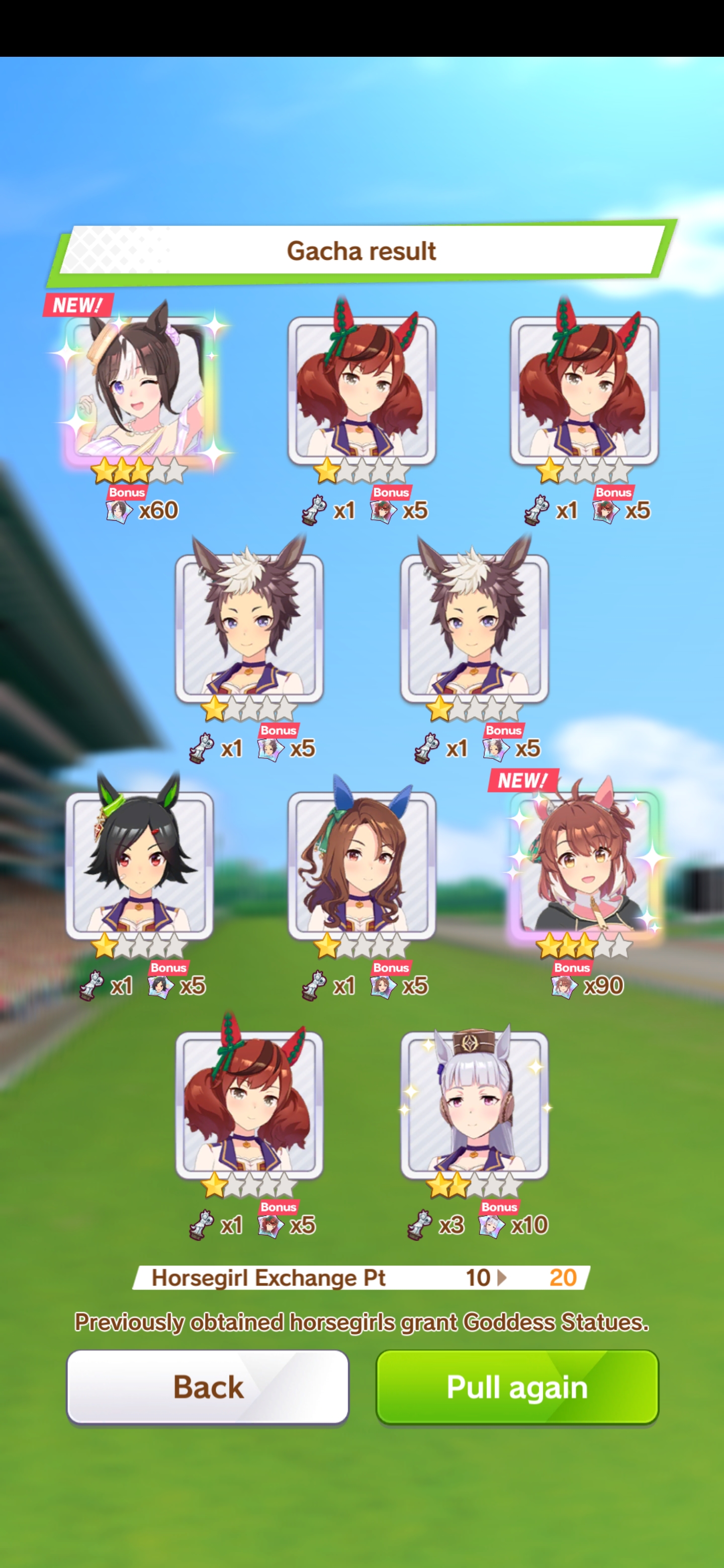
Task: Tap the Back button
Action: (208, 1387)
